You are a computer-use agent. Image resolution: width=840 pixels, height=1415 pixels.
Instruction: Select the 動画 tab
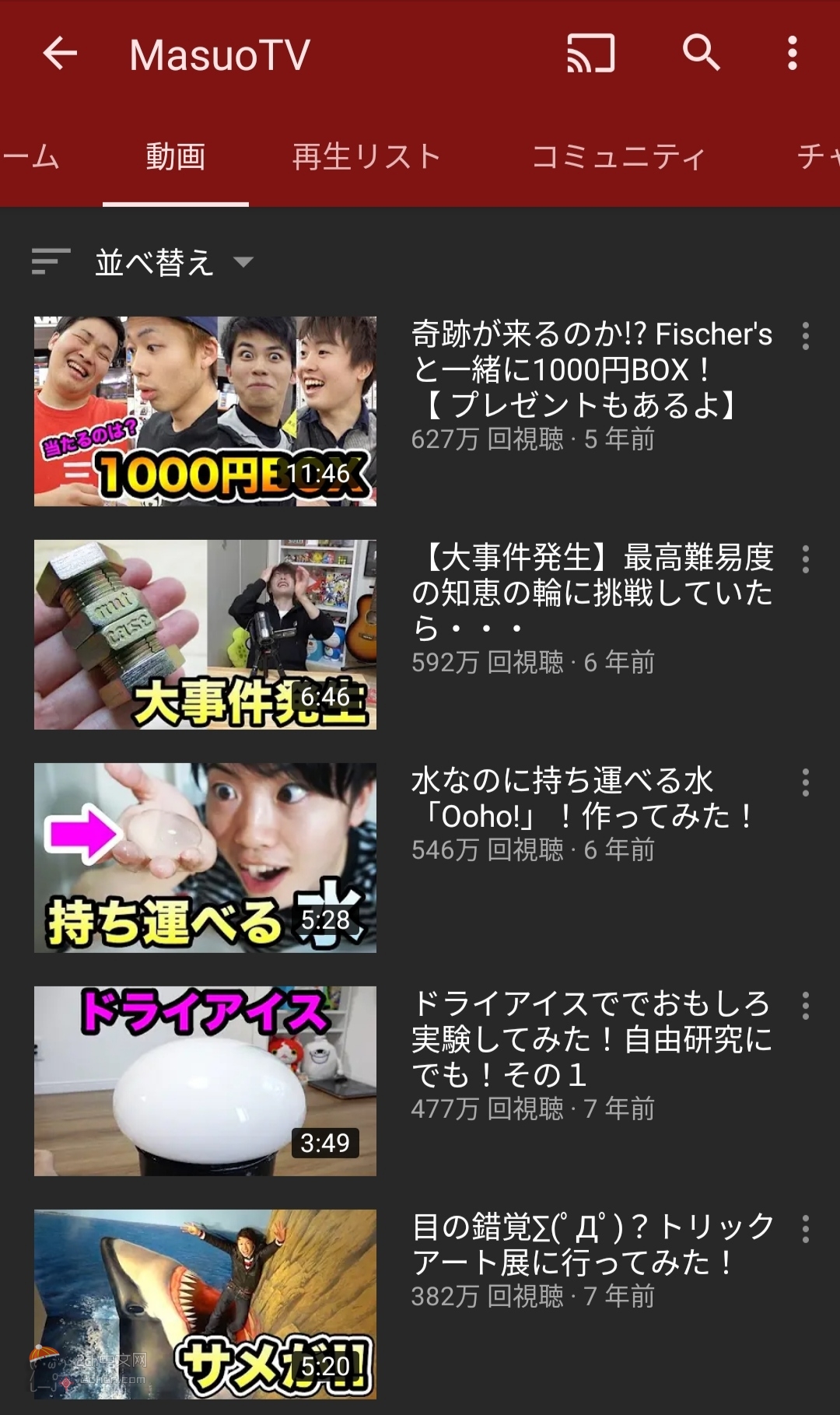pos(176,156)
